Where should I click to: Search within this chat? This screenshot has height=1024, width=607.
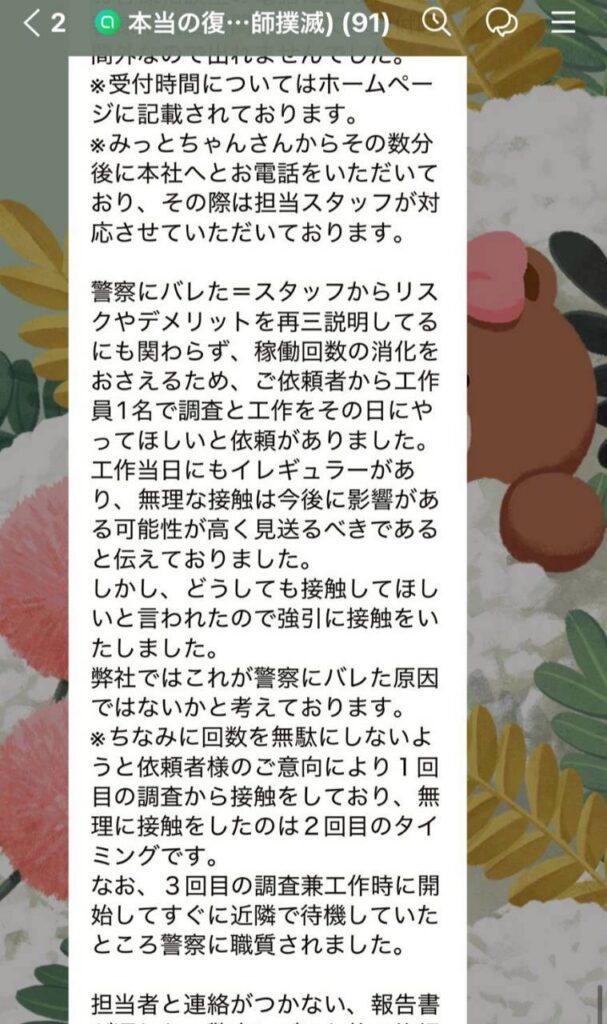coord(437,21)
